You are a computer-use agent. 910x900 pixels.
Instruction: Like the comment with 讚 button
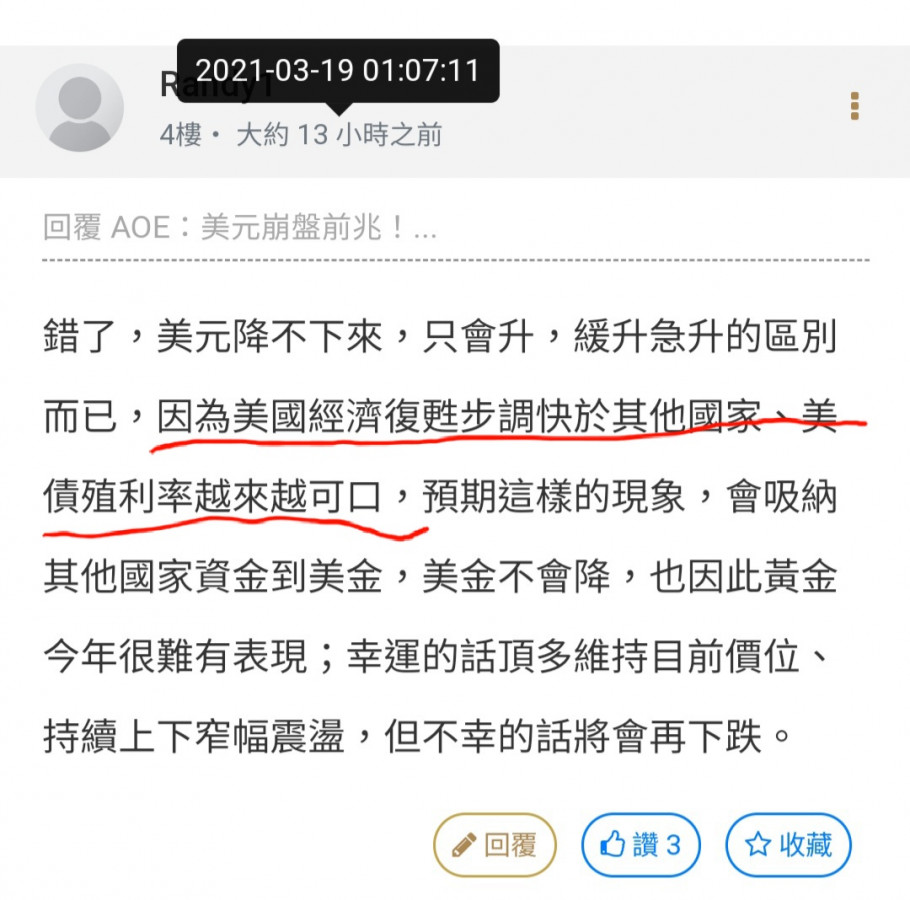click(x=641, y=846)
